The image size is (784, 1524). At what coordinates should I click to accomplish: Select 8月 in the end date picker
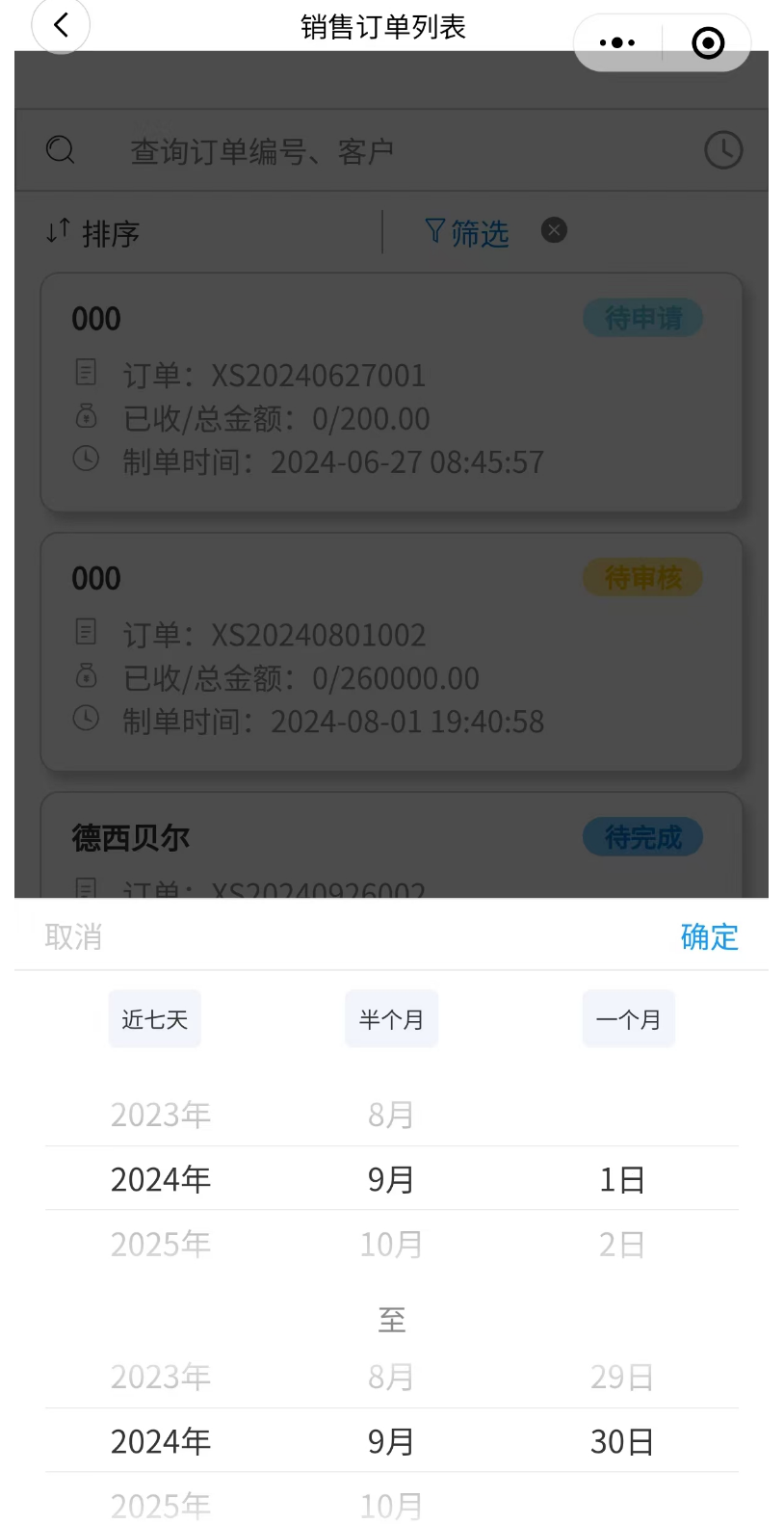(391, 1377)
